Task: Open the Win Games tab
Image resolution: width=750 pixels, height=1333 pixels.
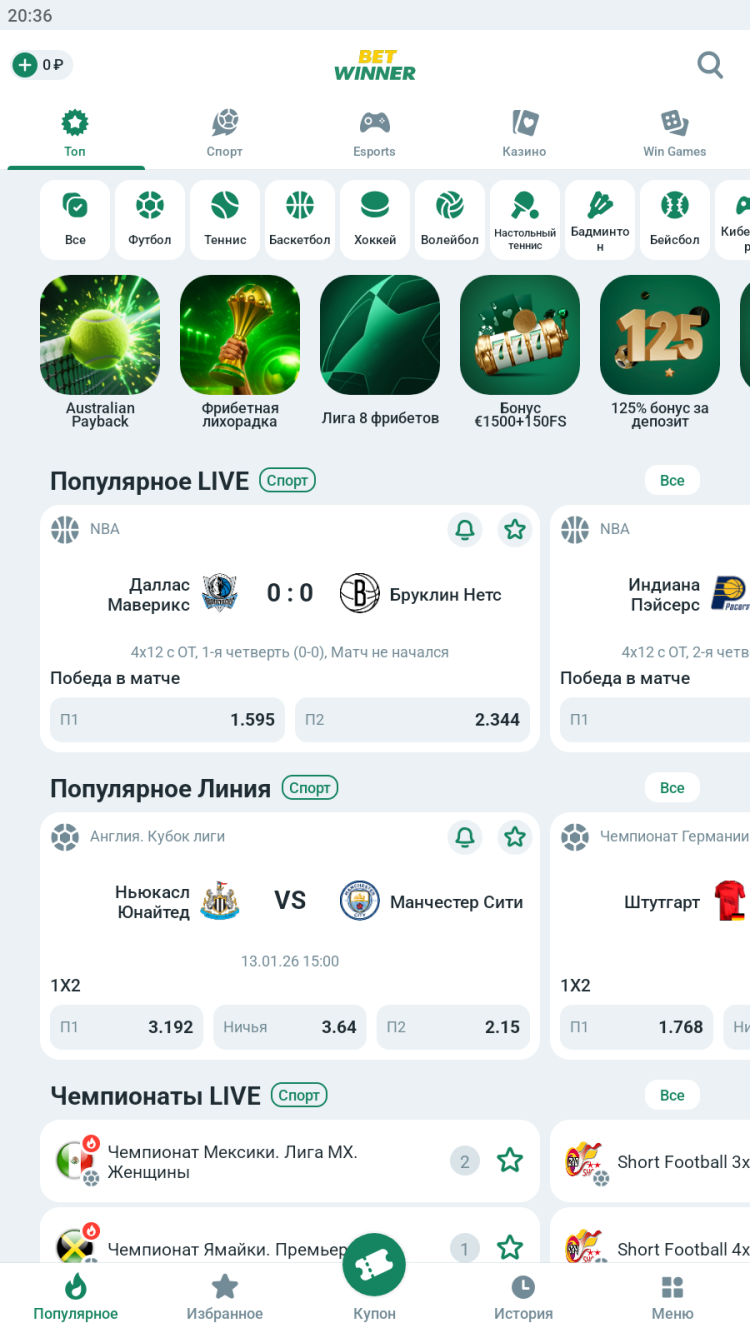Action: click(x=674, y=134)
